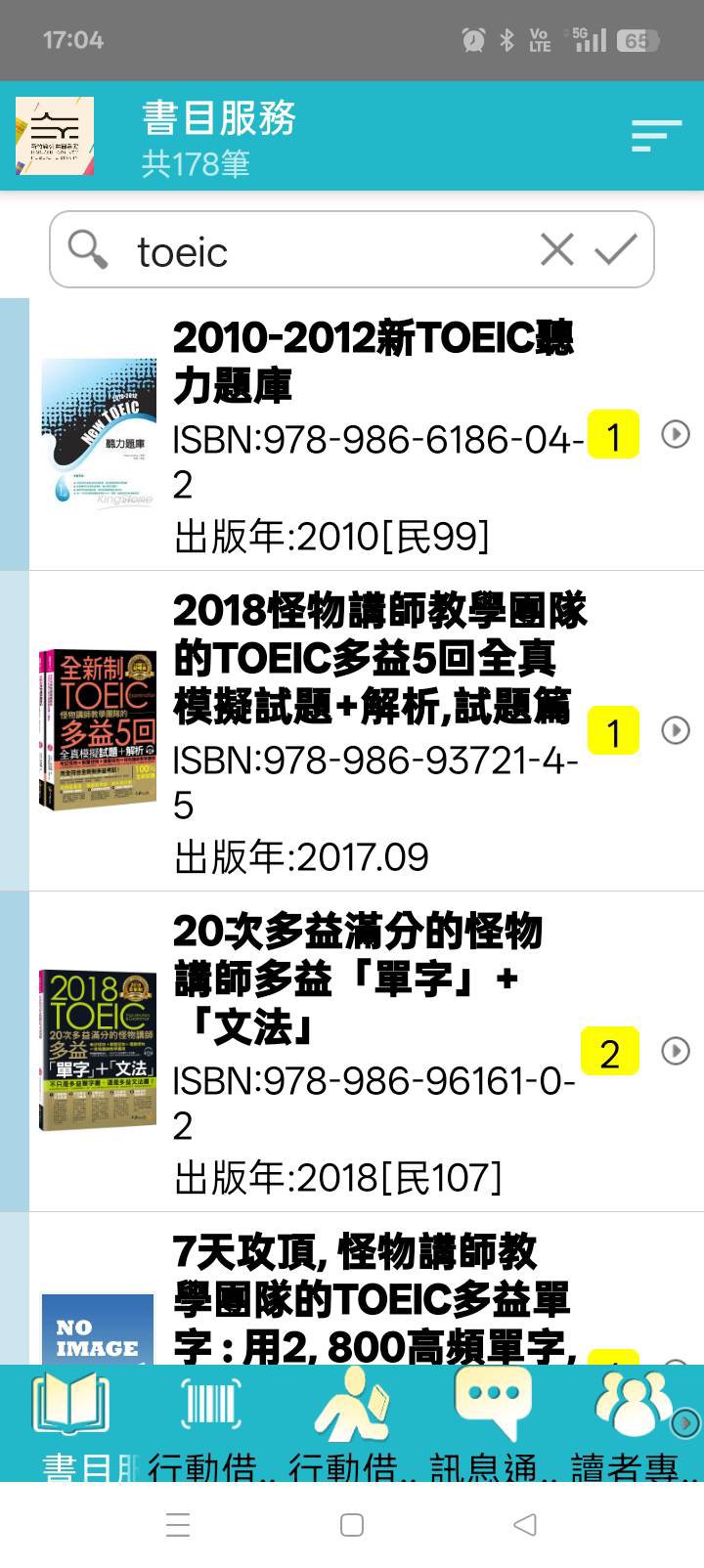Screen dimensions: 704x1568
Task: Switch to the 訊息通 messages tab
Action: [x=493, y=1423]
